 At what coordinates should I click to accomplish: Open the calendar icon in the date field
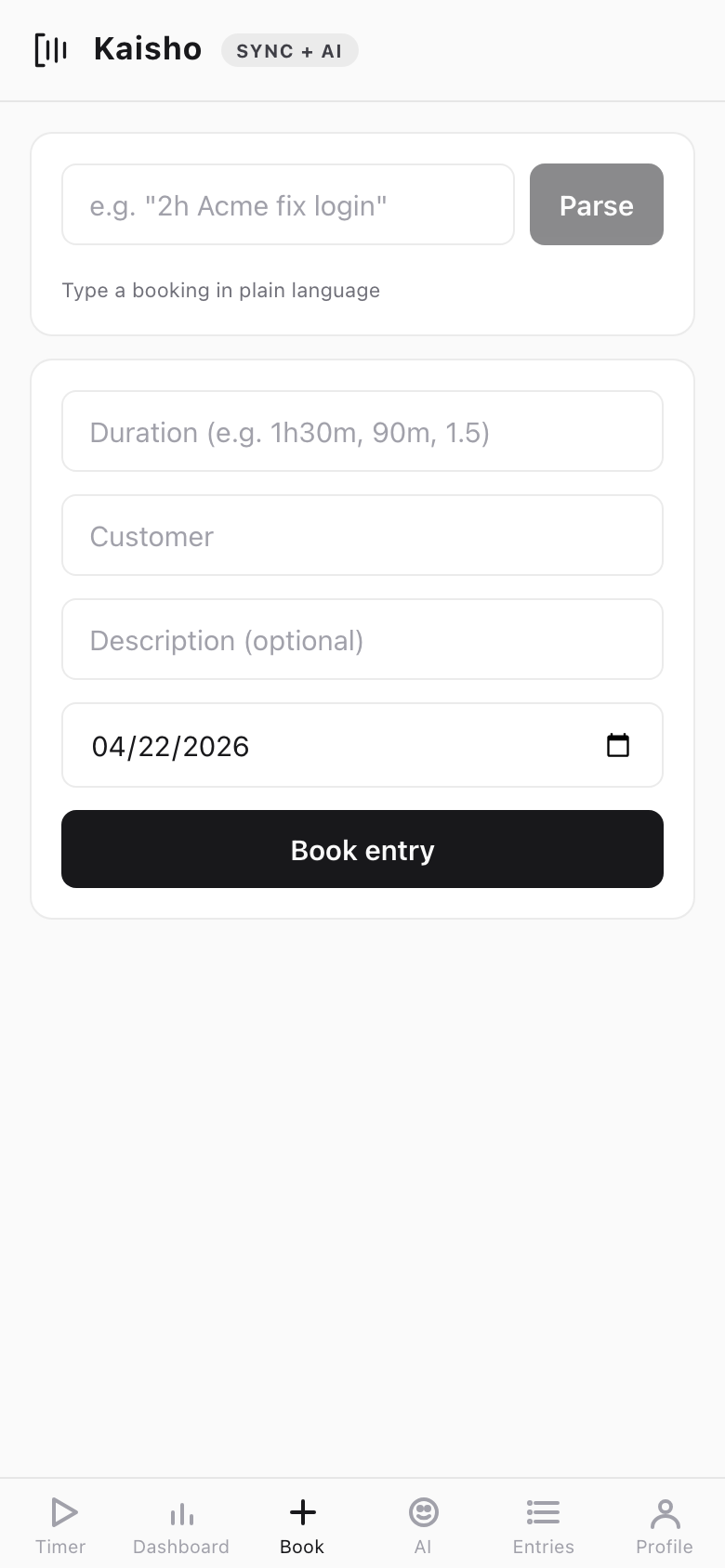[619, 744]
